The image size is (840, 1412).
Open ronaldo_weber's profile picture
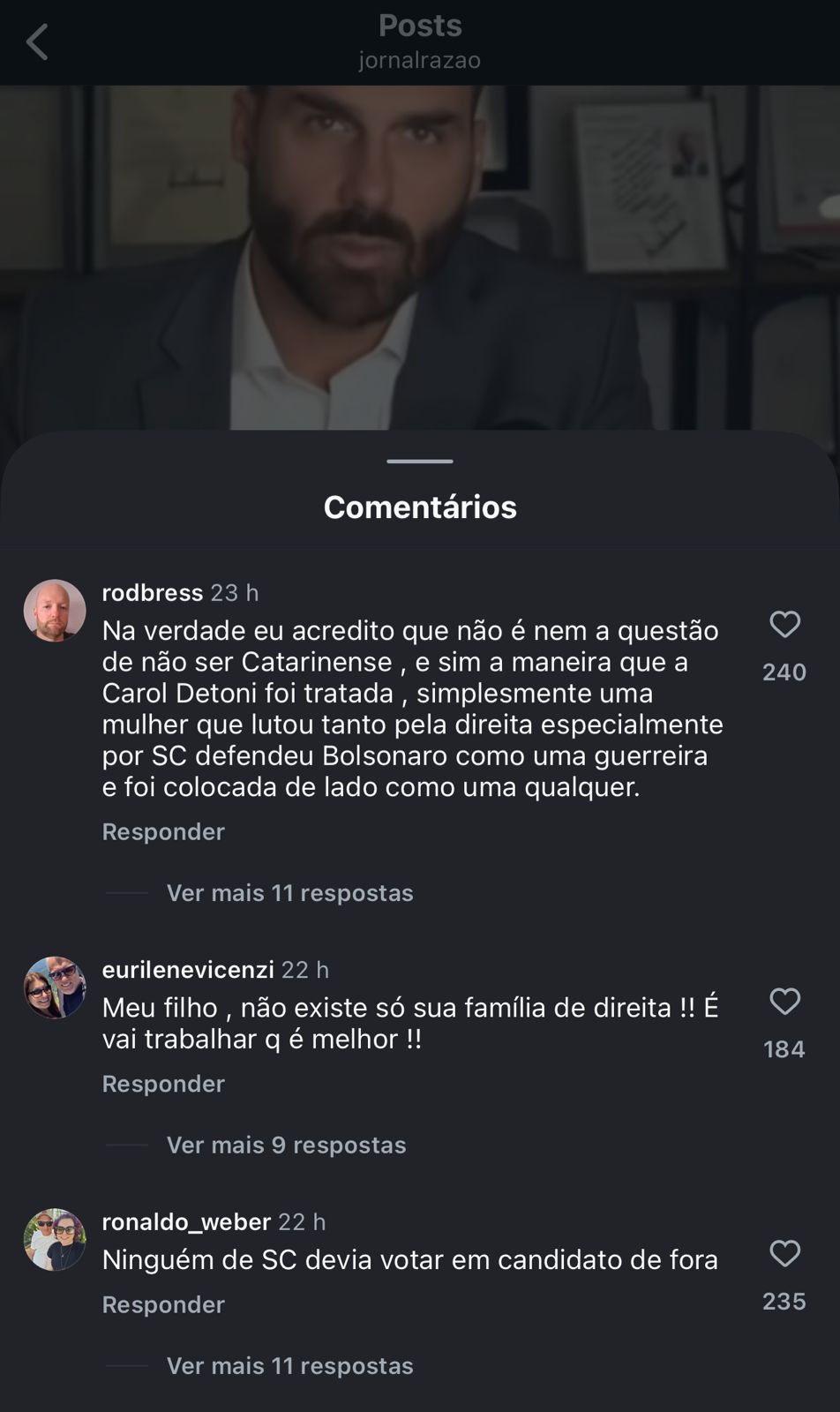click(55, 1239)
